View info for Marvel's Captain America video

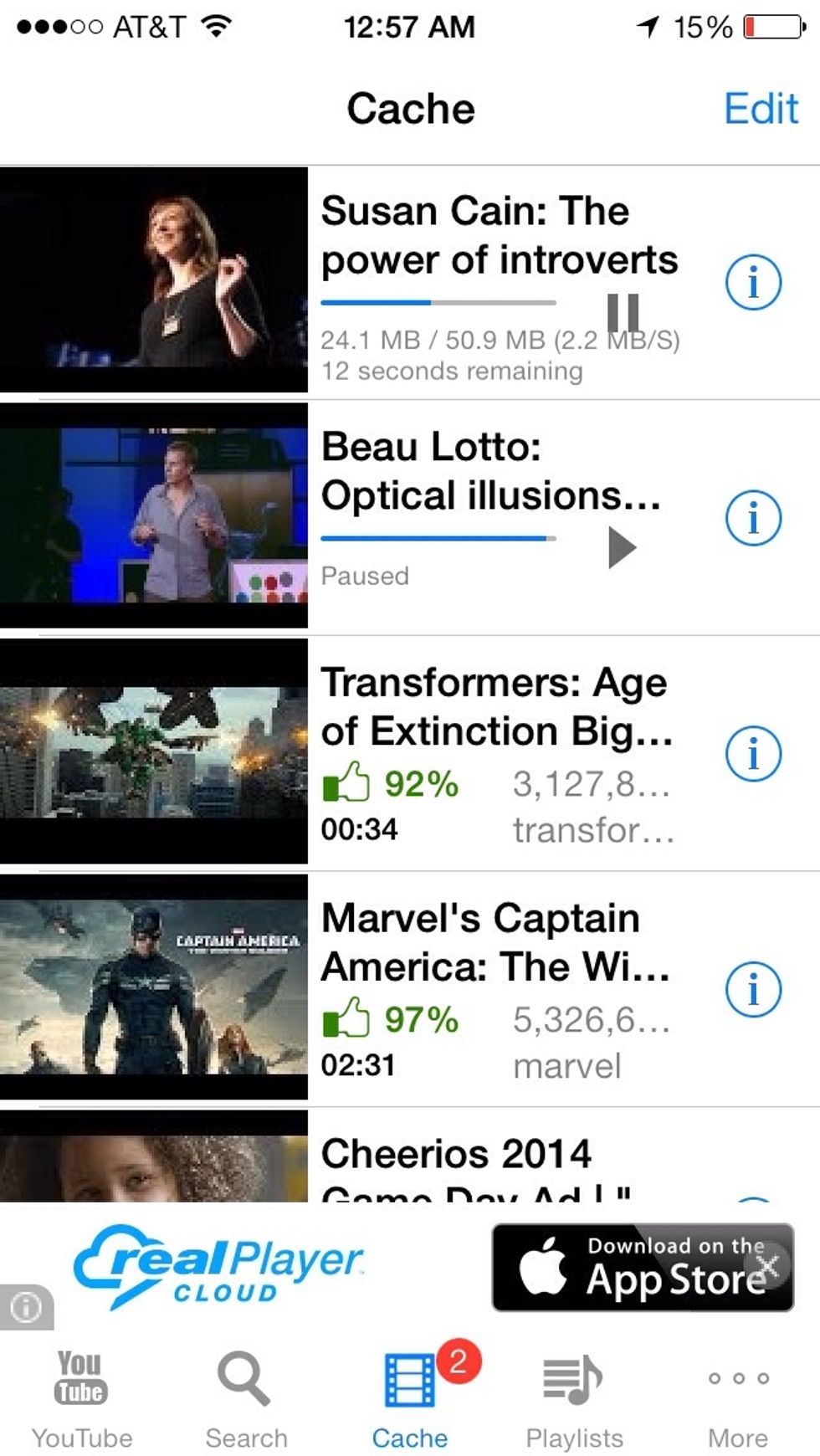click(x=753, y=990)
